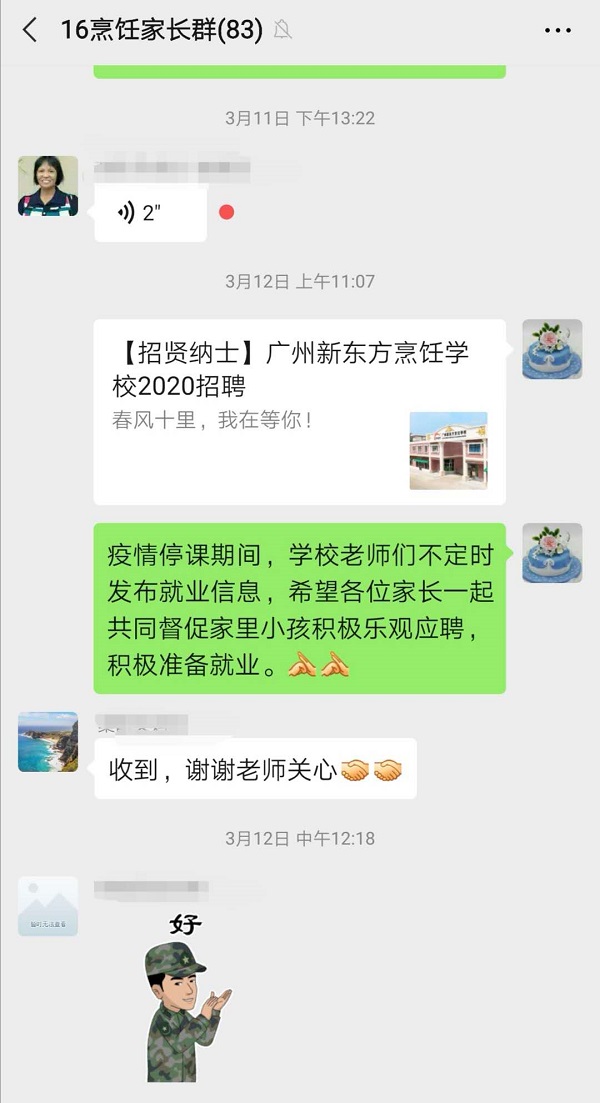Open the 招贤纳士 recruitment link card
The height and width of the screenshot is (1103, 600).
[299, 412]
